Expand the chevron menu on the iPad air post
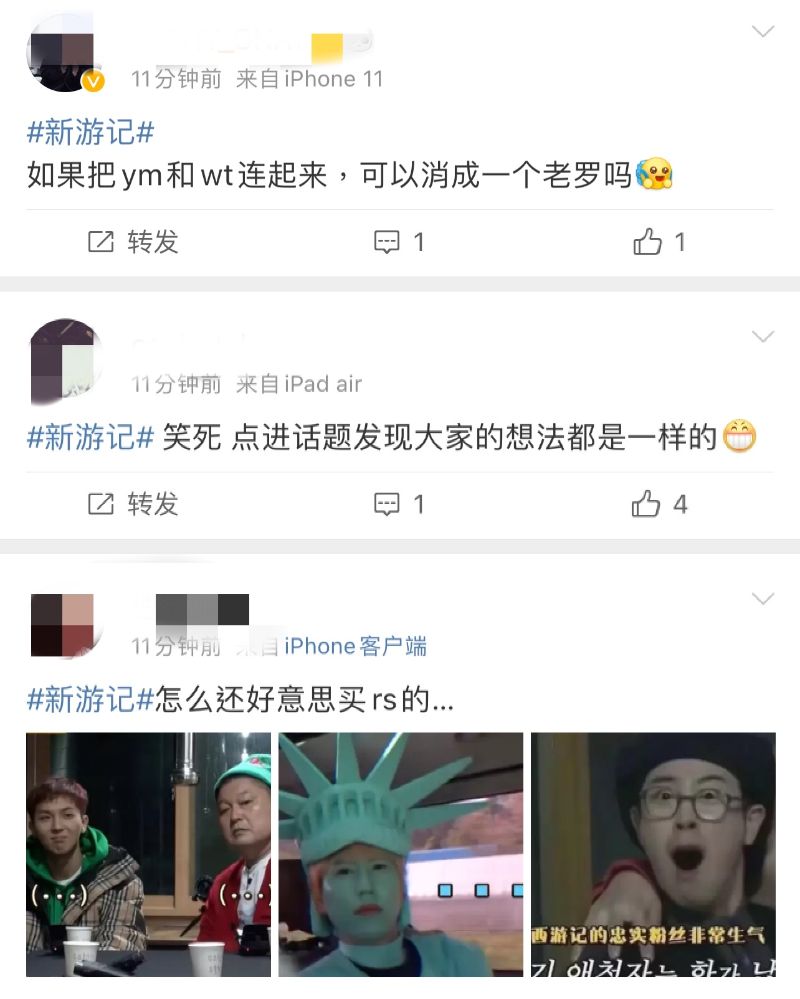Viewport: 800px width, 999px height. (763, 336)
